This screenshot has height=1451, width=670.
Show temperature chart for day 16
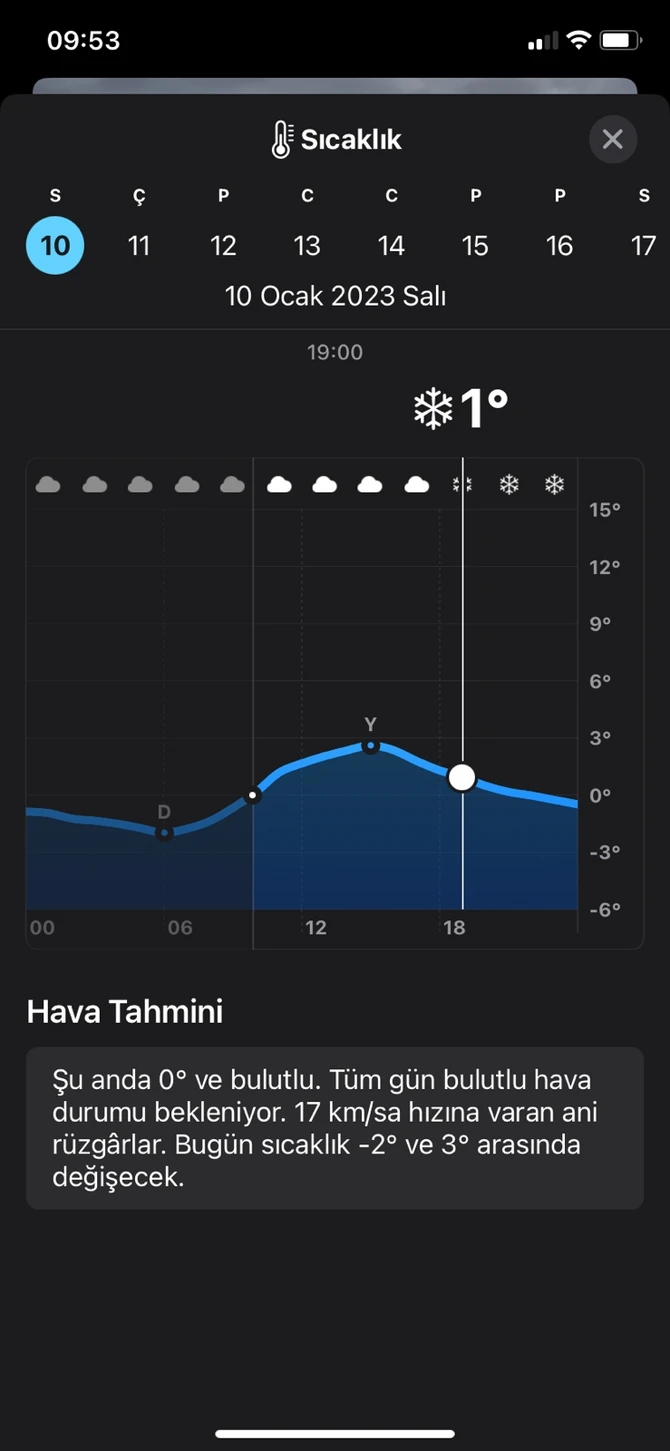pyautogui.click(x=559, y=245)
